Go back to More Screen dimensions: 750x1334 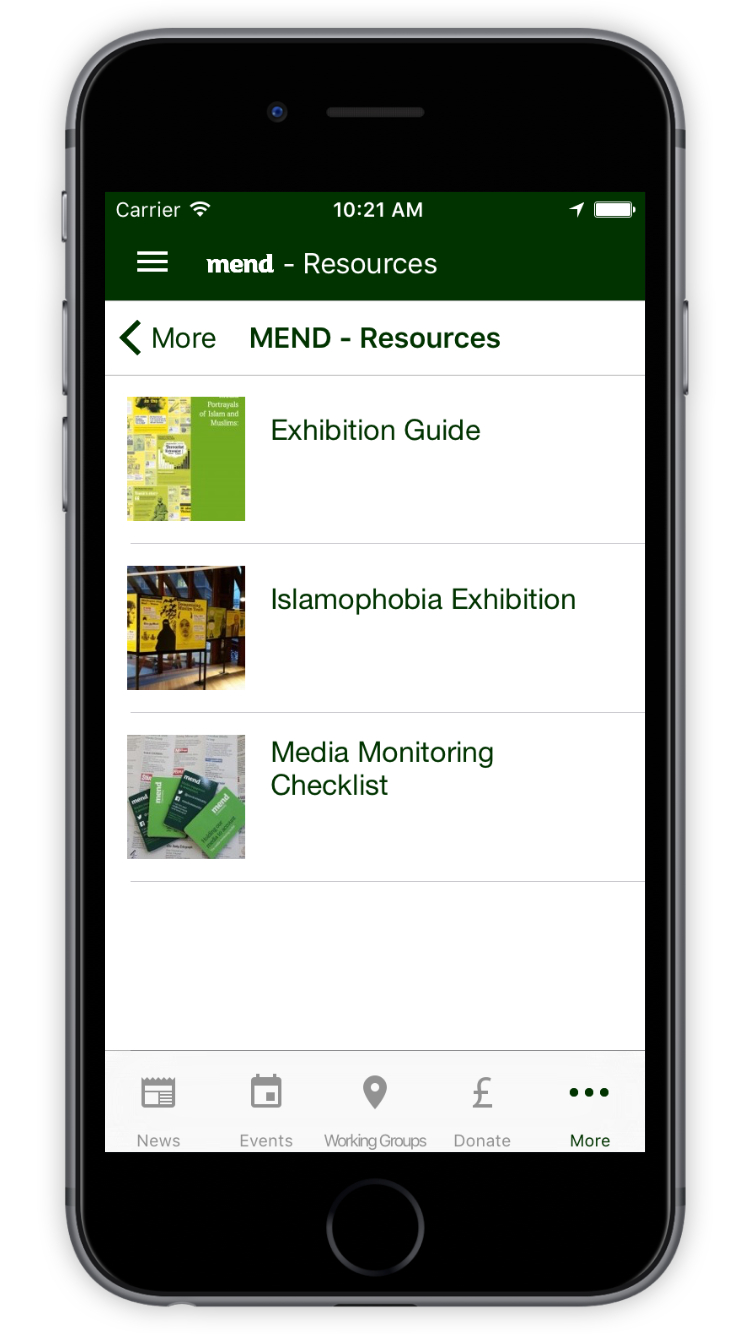(x=168, y=338)
